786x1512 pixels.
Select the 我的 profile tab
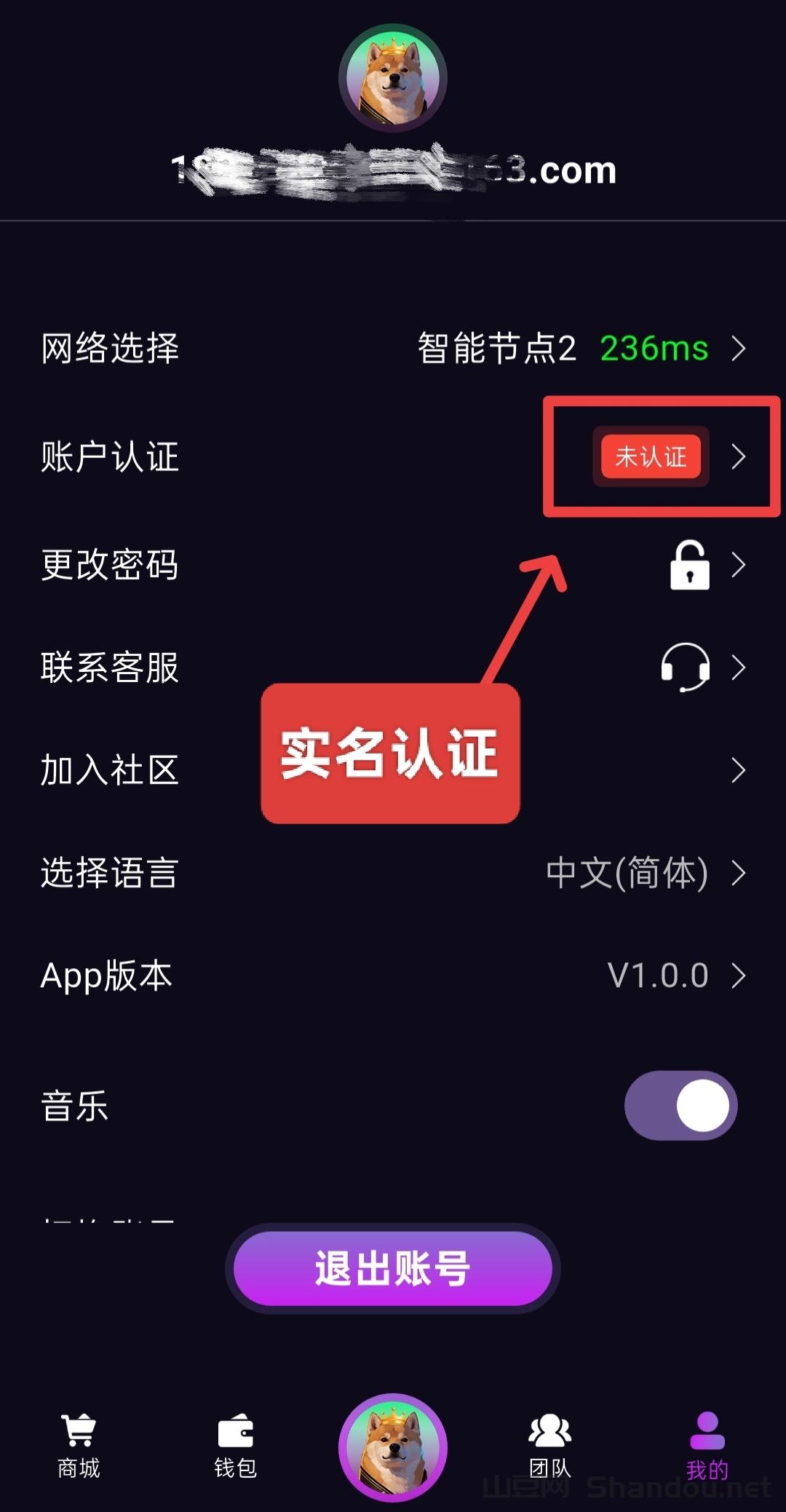pyautogui.click(x=707, y=1446)
